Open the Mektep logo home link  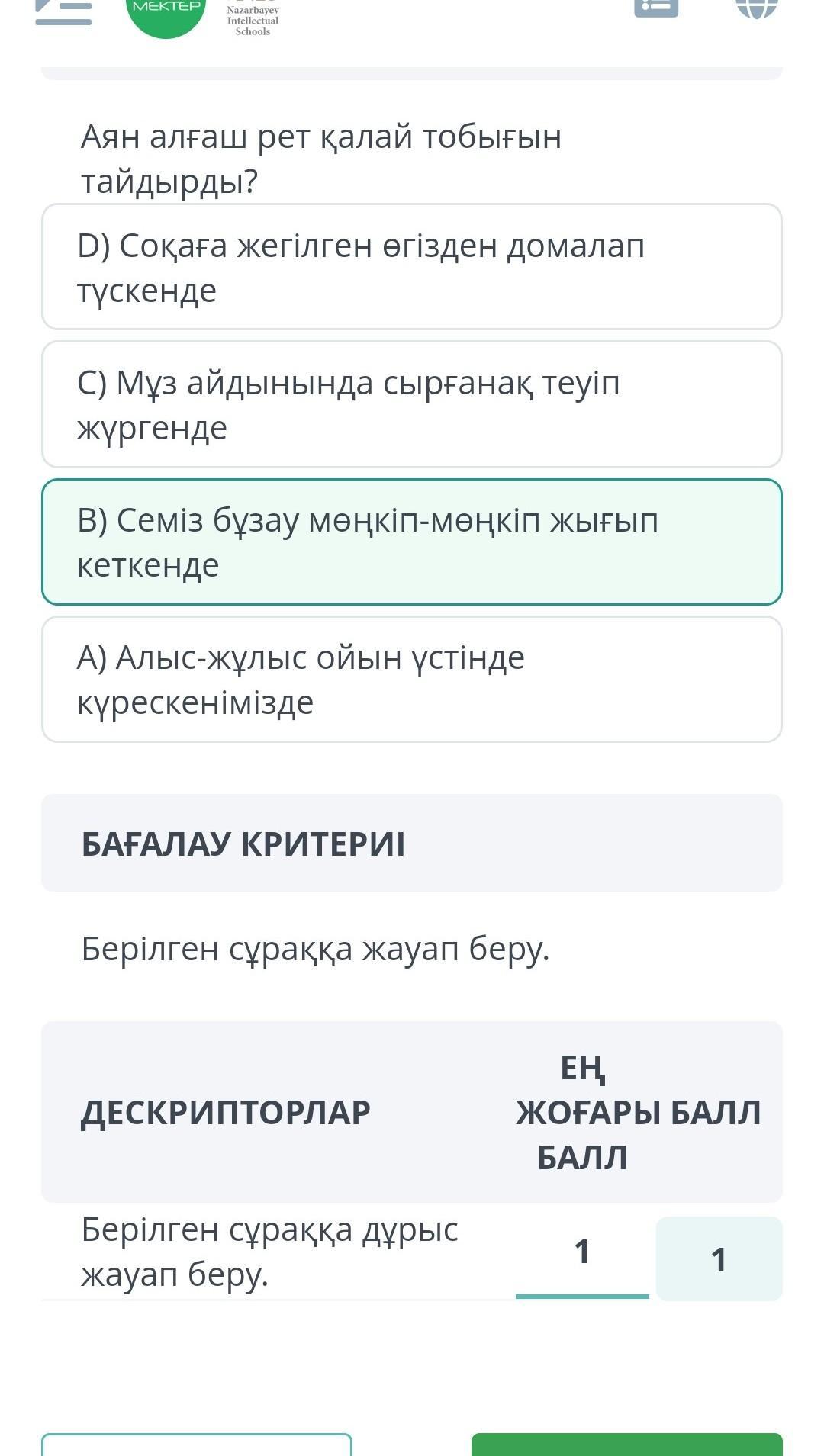click(166, 15)
